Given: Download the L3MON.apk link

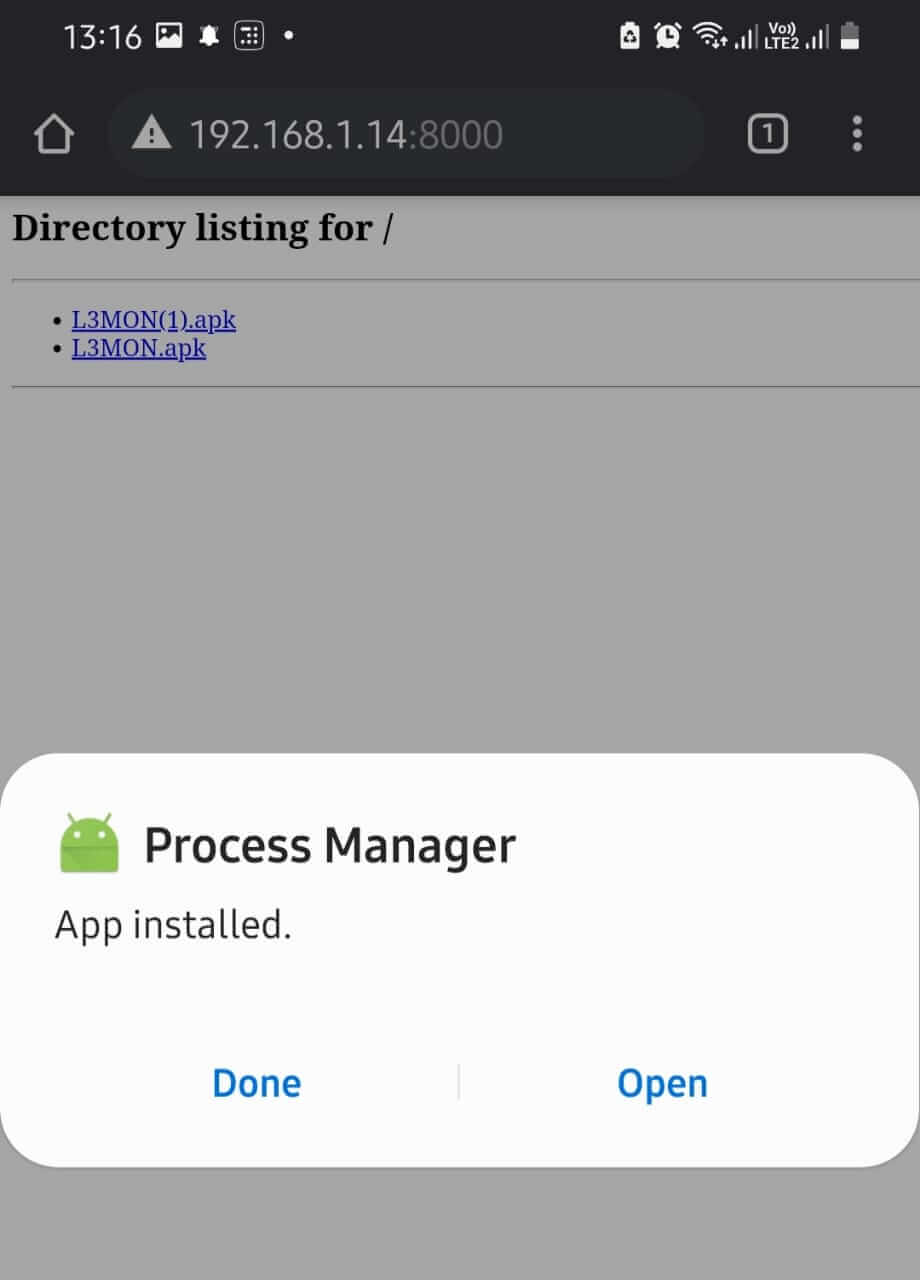Looking at the screenshot, I should click(138, 349).
